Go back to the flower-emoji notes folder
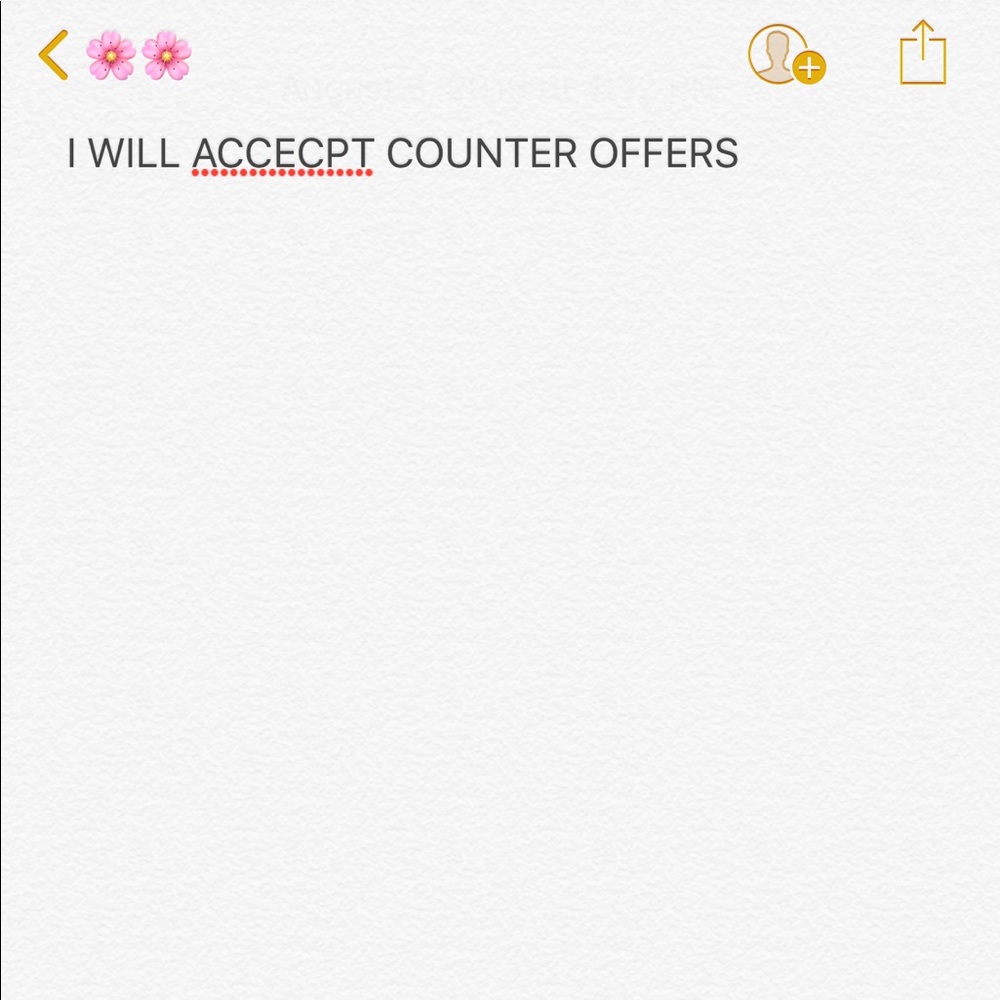Screen dimensions: 1000x1000 pyautogui.click(x=110, y=55)
